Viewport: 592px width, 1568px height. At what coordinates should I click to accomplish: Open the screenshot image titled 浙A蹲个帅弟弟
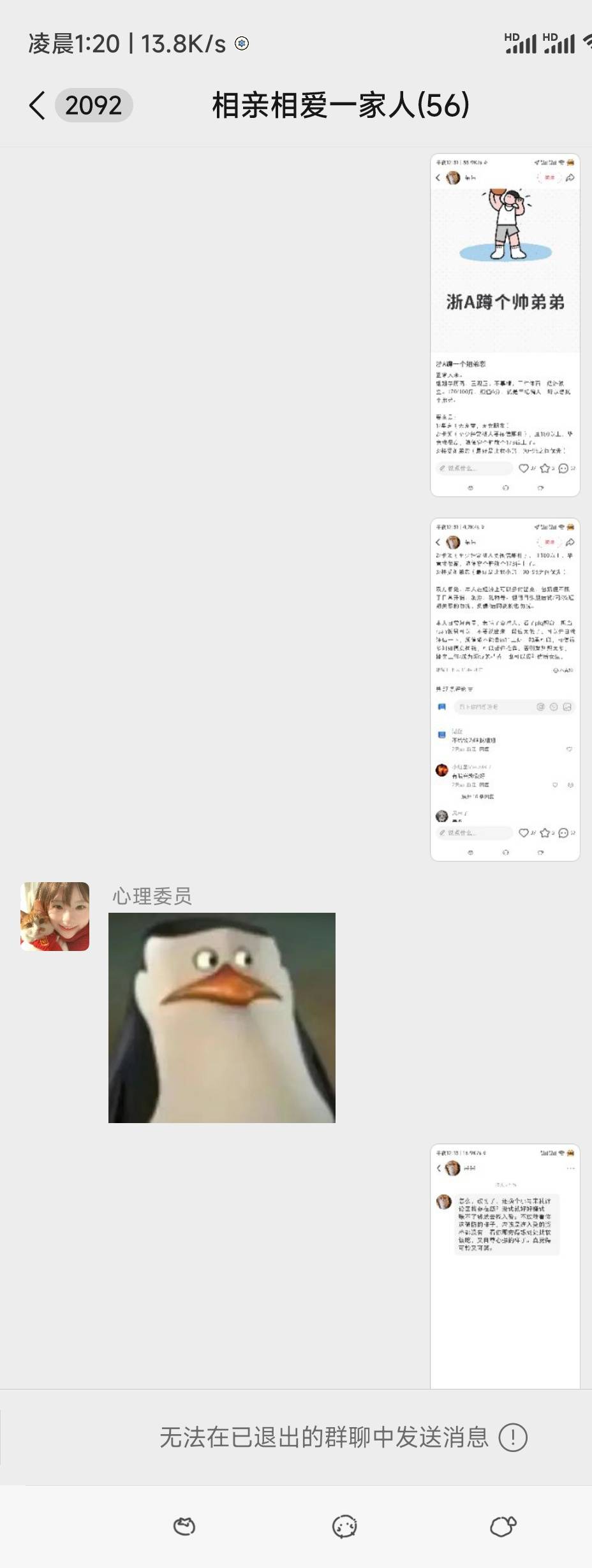(505, 325)
